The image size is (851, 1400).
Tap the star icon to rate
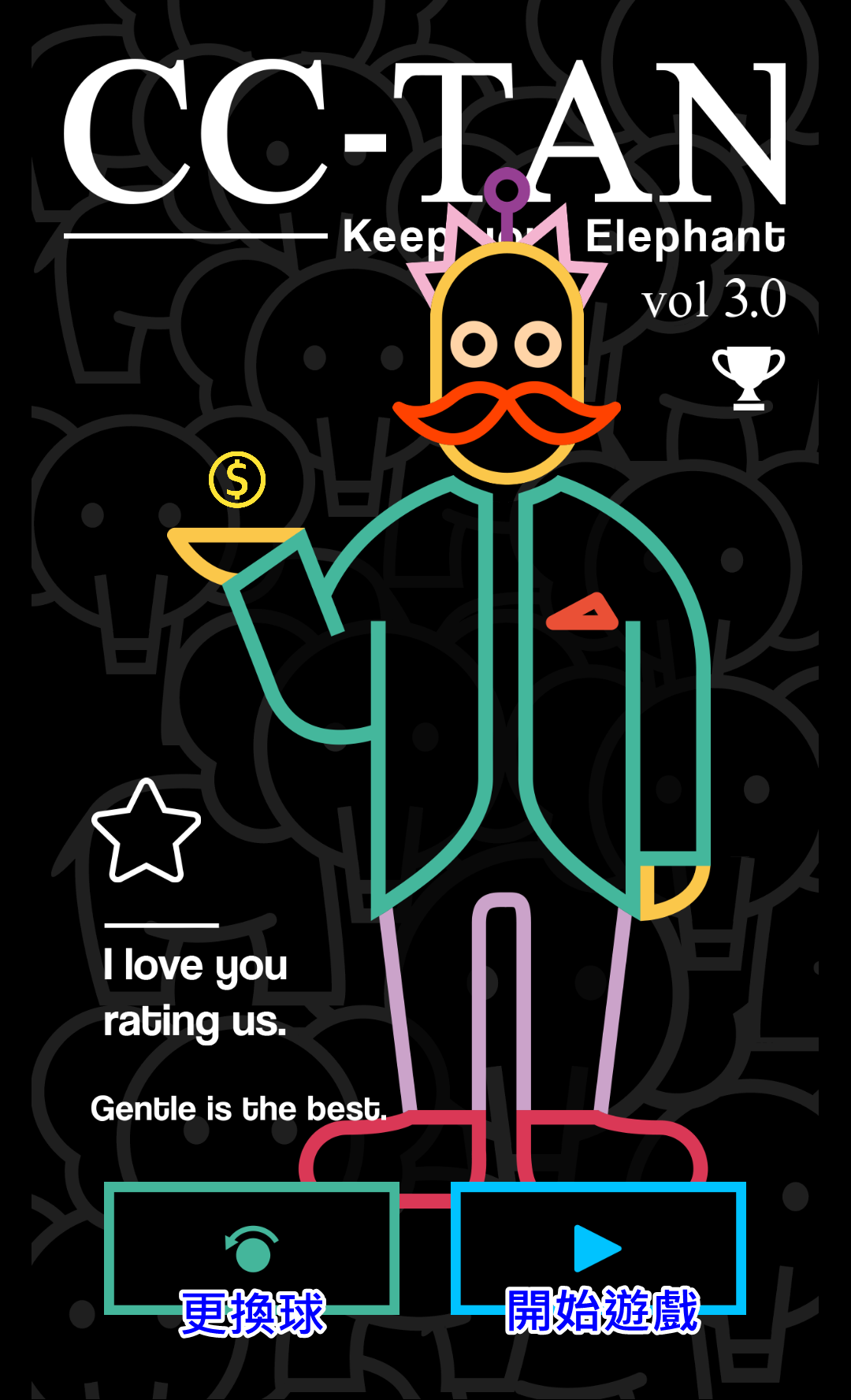pos(147,834)
